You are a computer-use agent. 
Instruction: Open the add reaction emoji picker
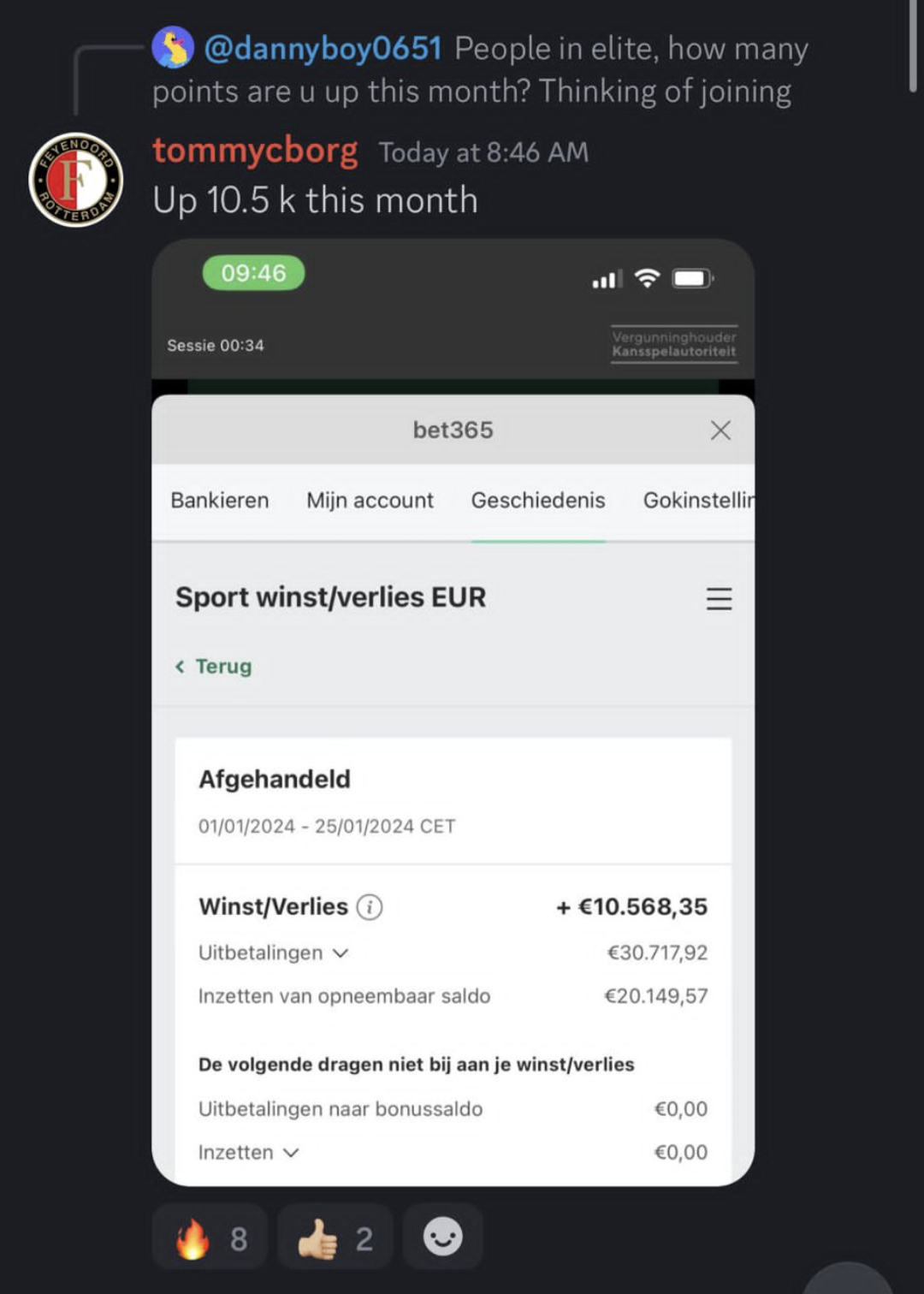tap(442, 1237)
